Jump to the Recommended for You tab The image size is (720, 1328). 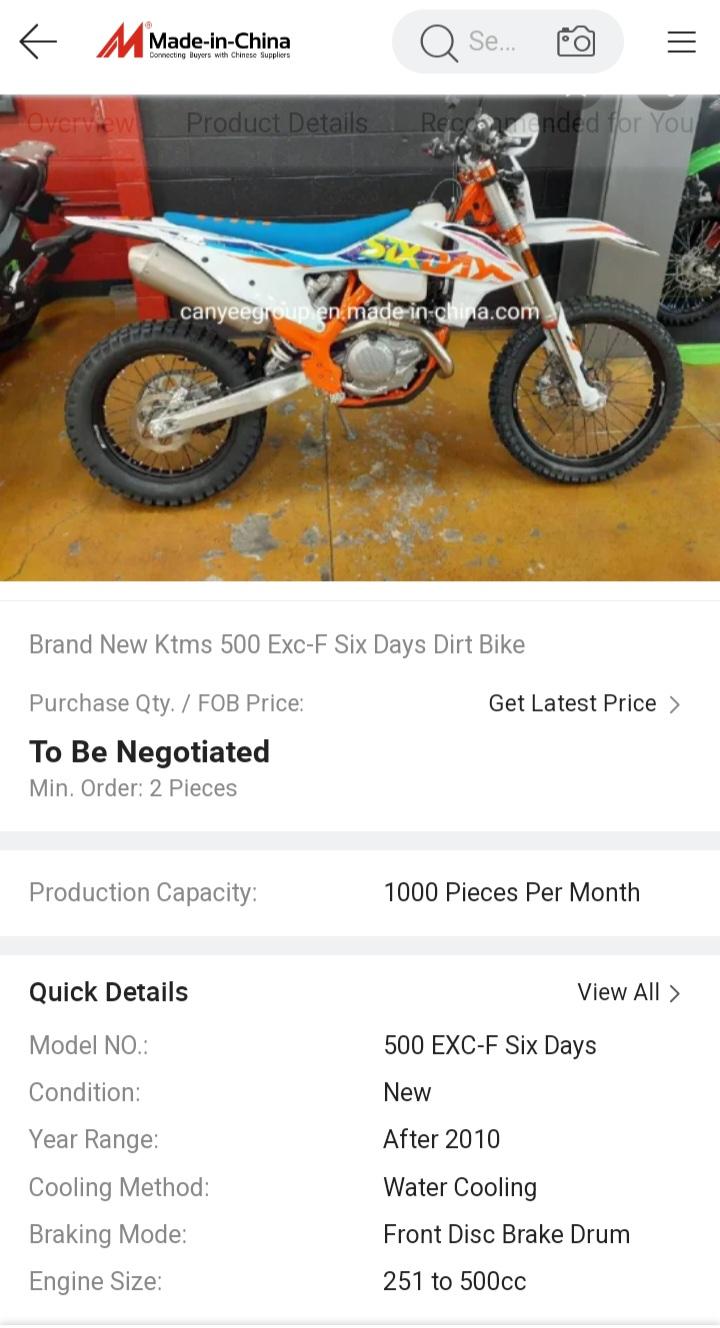(x=556, y=123)
